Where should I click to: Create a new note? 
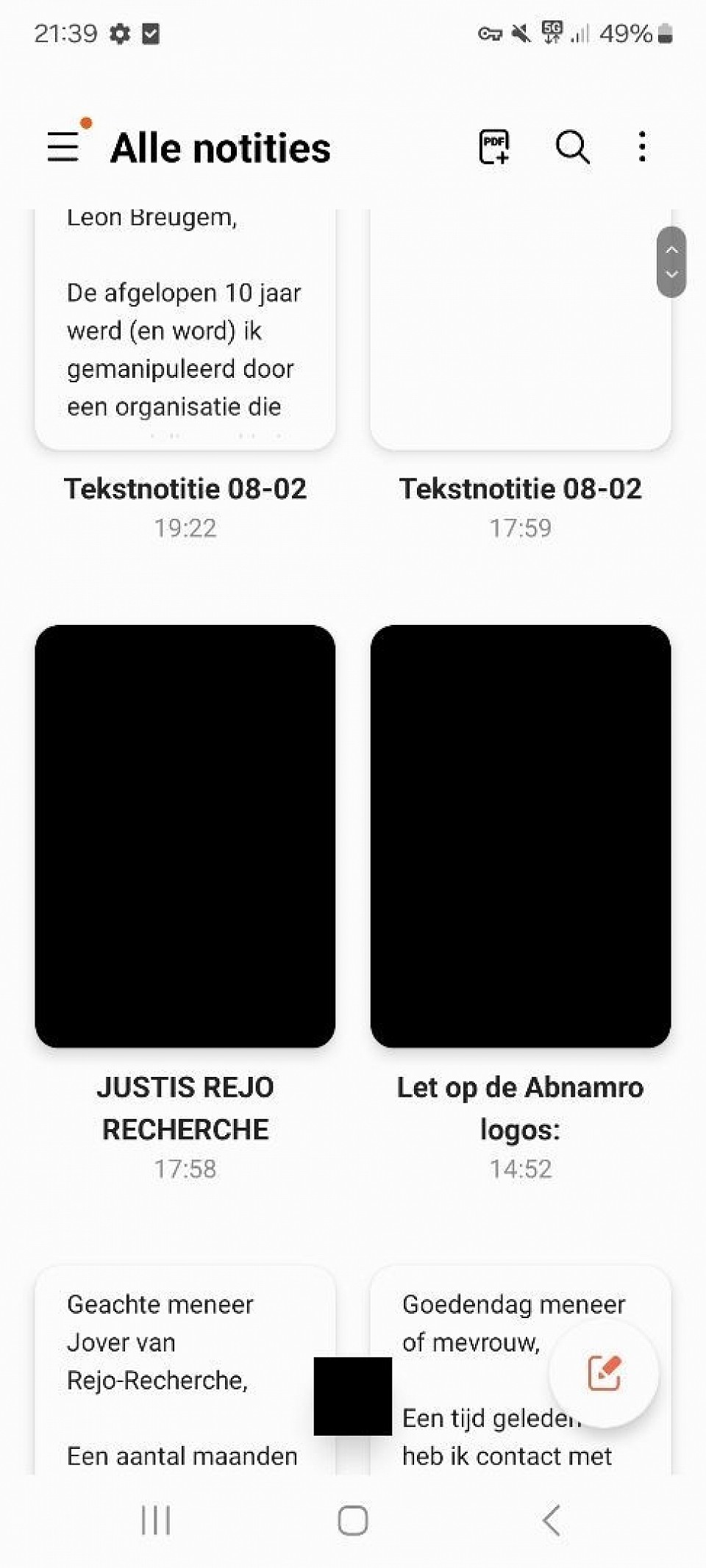point(605,1372)
